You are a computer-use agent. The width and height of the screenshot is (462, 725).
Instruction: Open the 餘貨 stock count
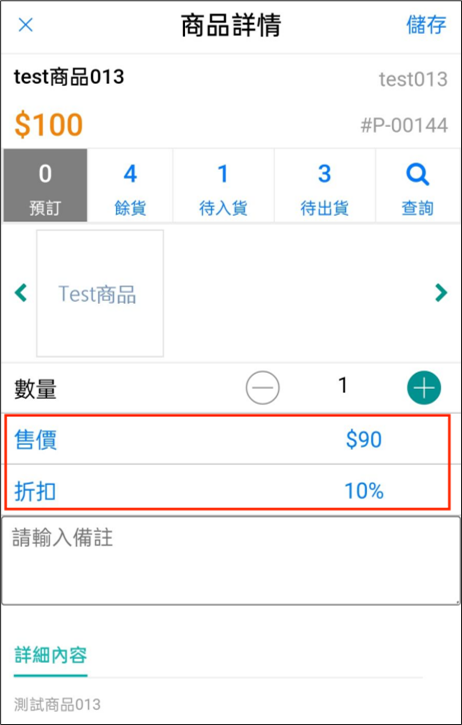(130, 185)
